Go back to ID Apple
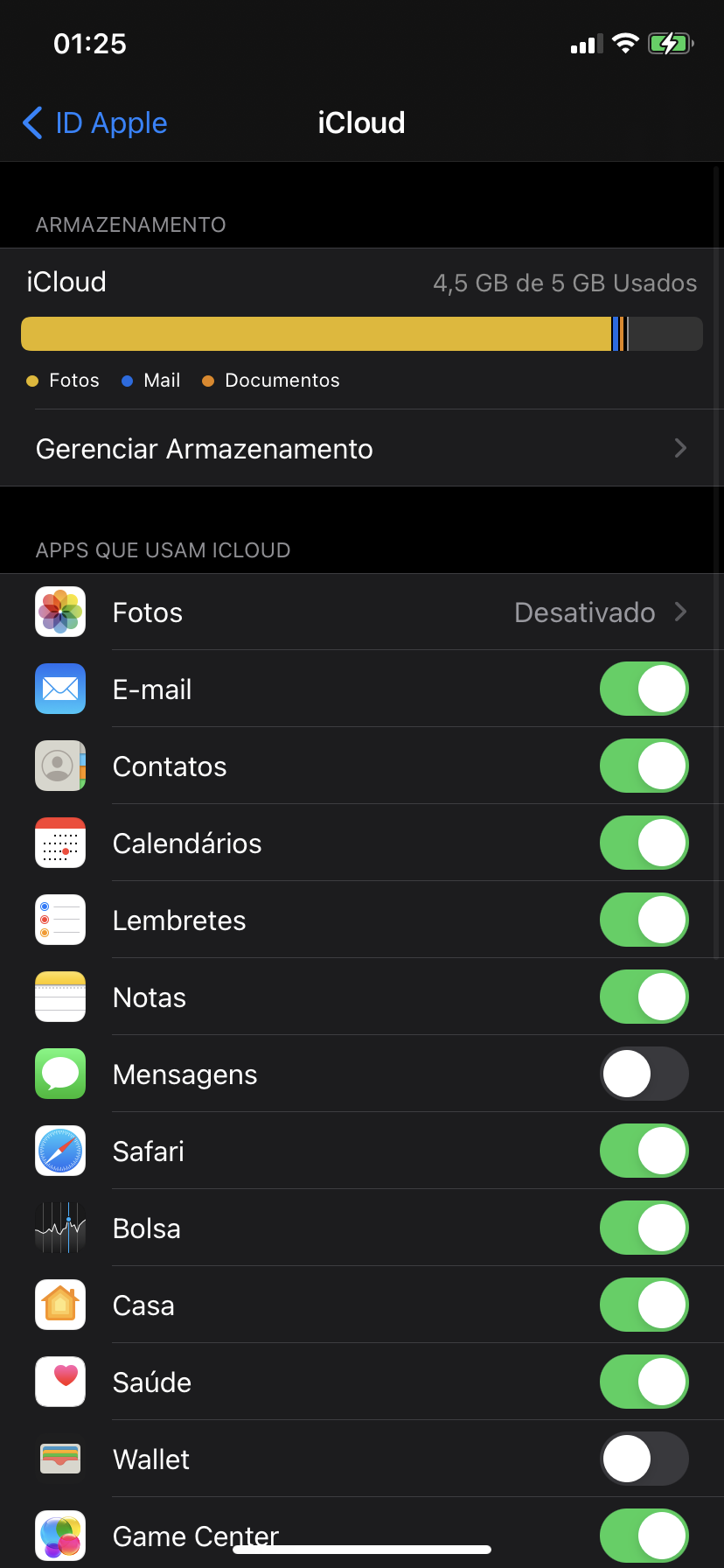Screen dimensions: 724x1568 94,123
